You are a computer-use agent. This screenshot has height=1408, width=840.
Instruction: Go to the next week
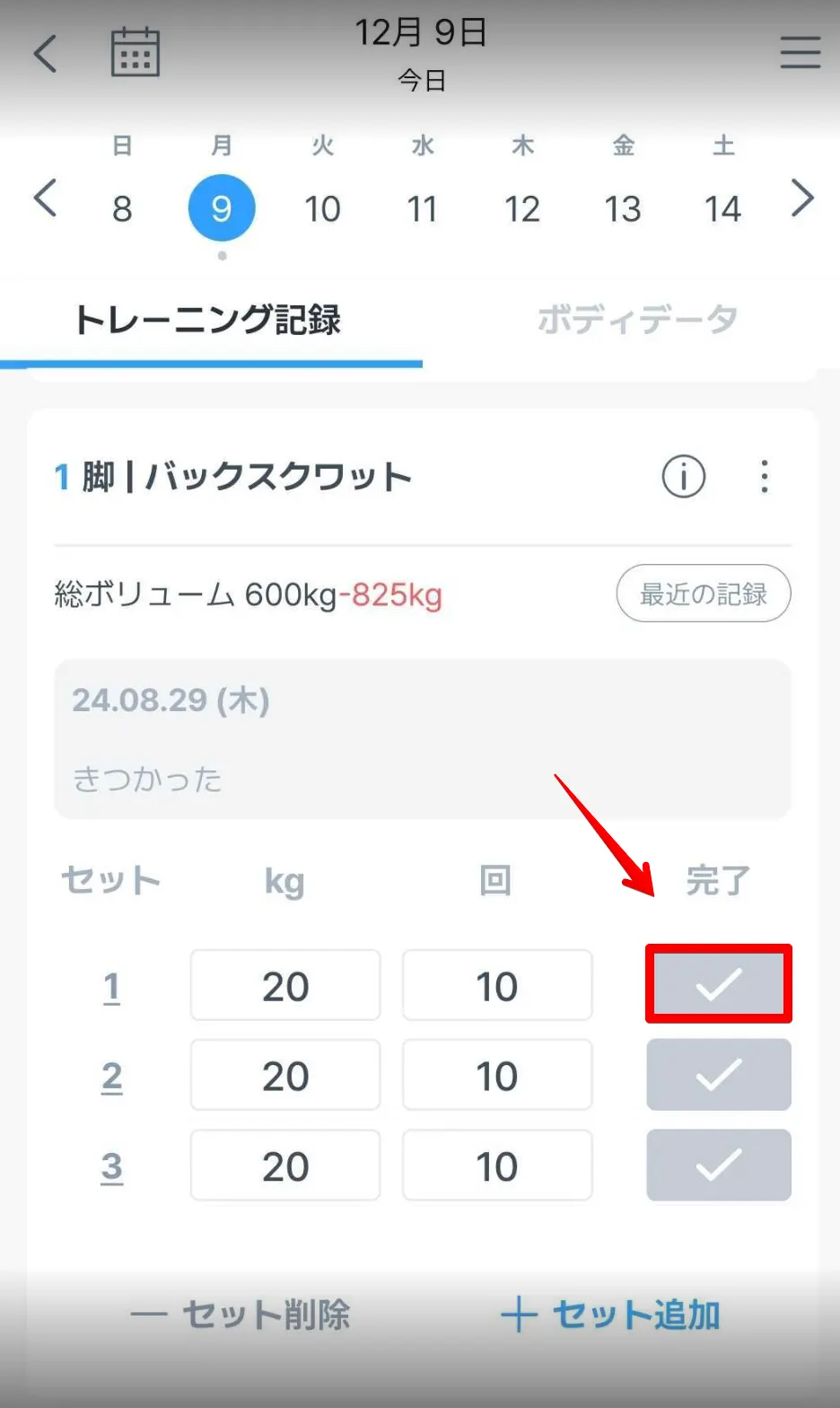pos(802,198)
